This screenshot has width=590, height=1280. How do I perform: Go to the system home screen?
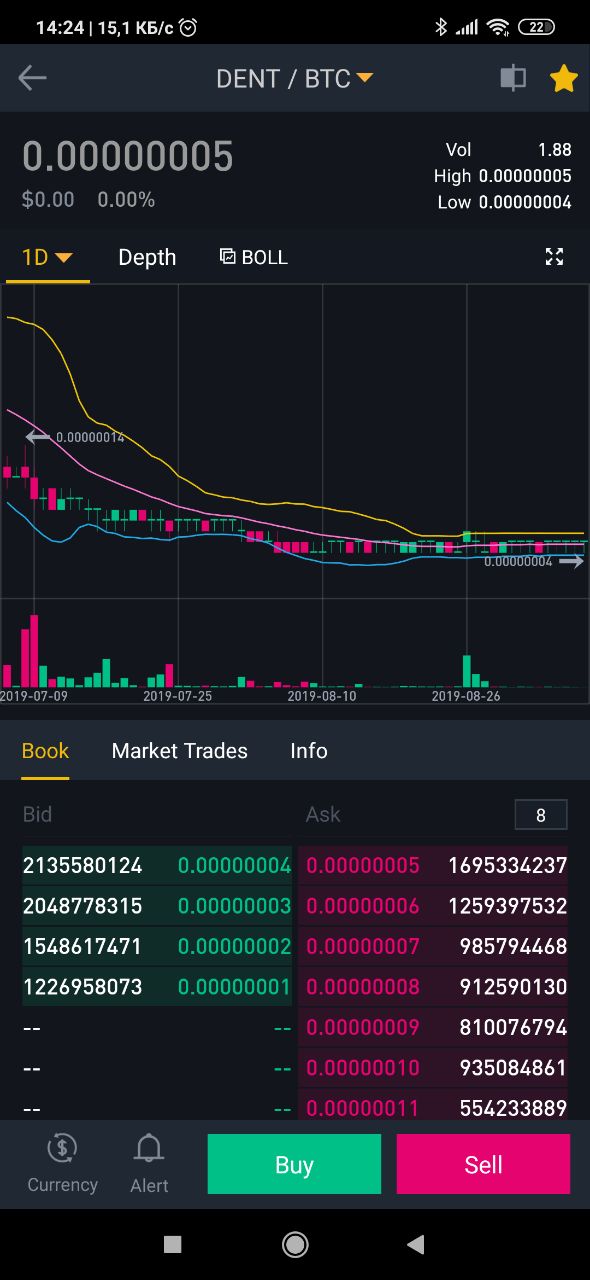[x=295, y=1244]
